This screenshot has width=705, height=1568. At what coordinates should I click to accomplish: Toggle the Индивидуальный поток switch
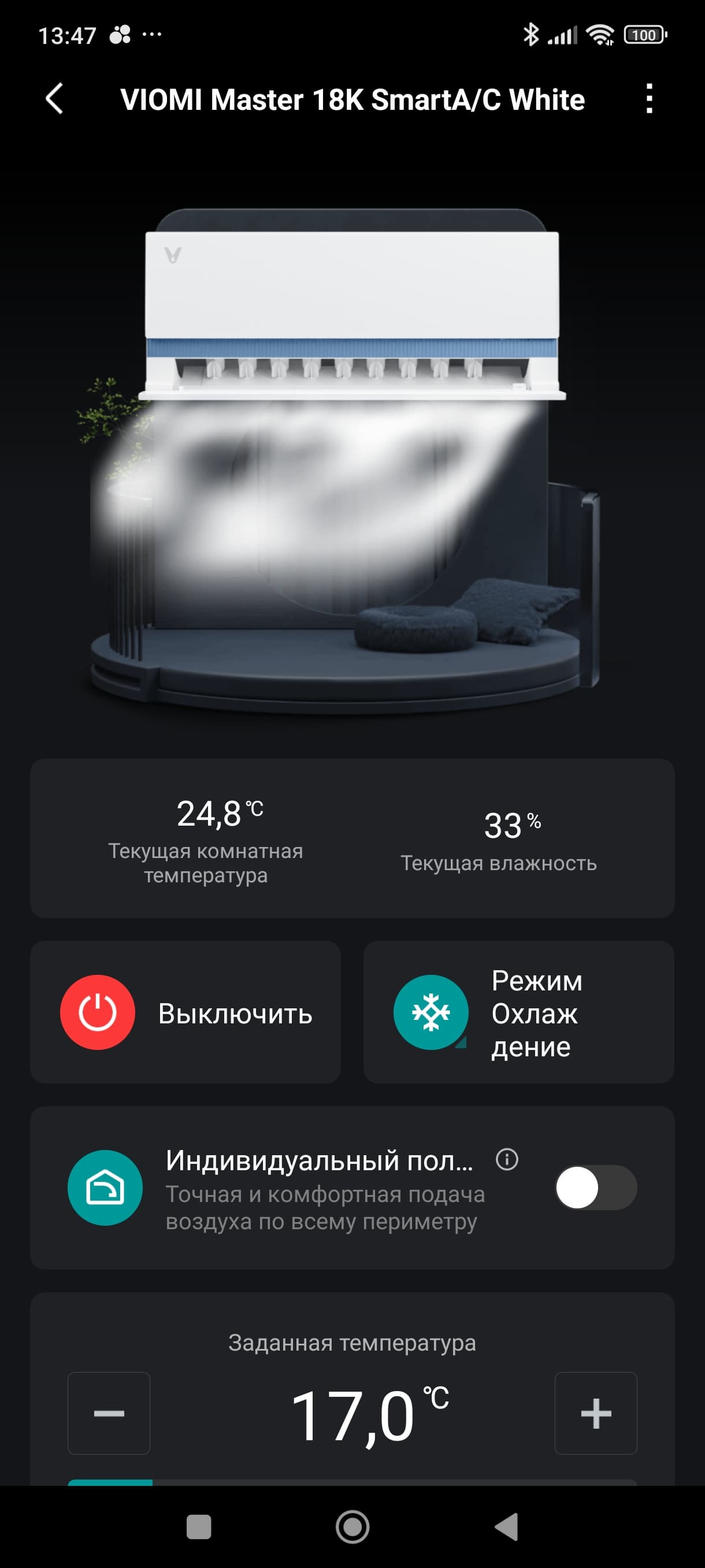coord(596,1188)
